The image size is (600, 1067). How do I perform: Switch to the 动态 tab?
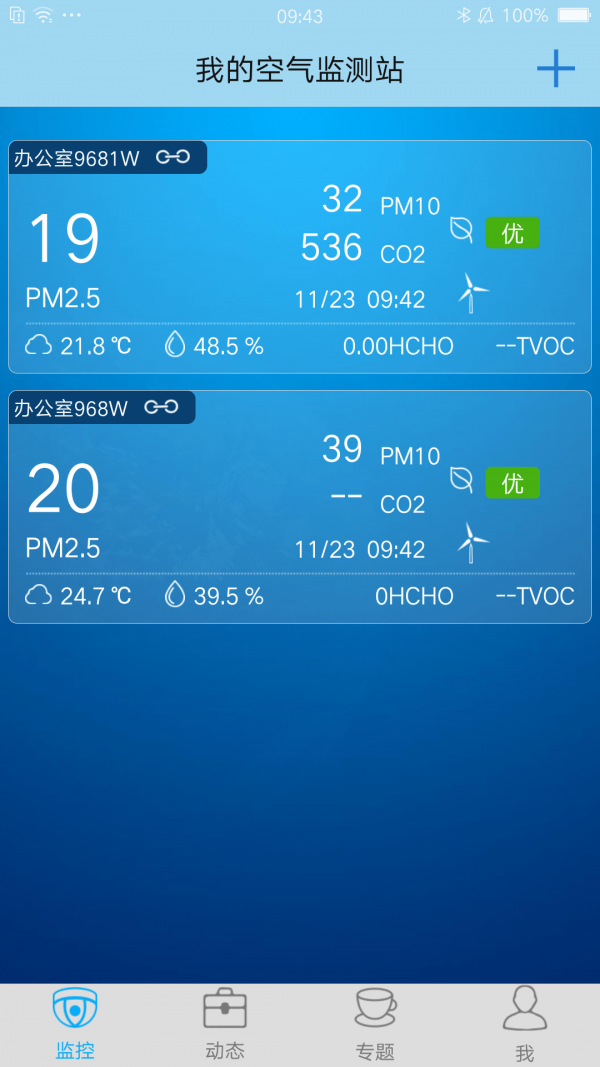pos(225,1024)
